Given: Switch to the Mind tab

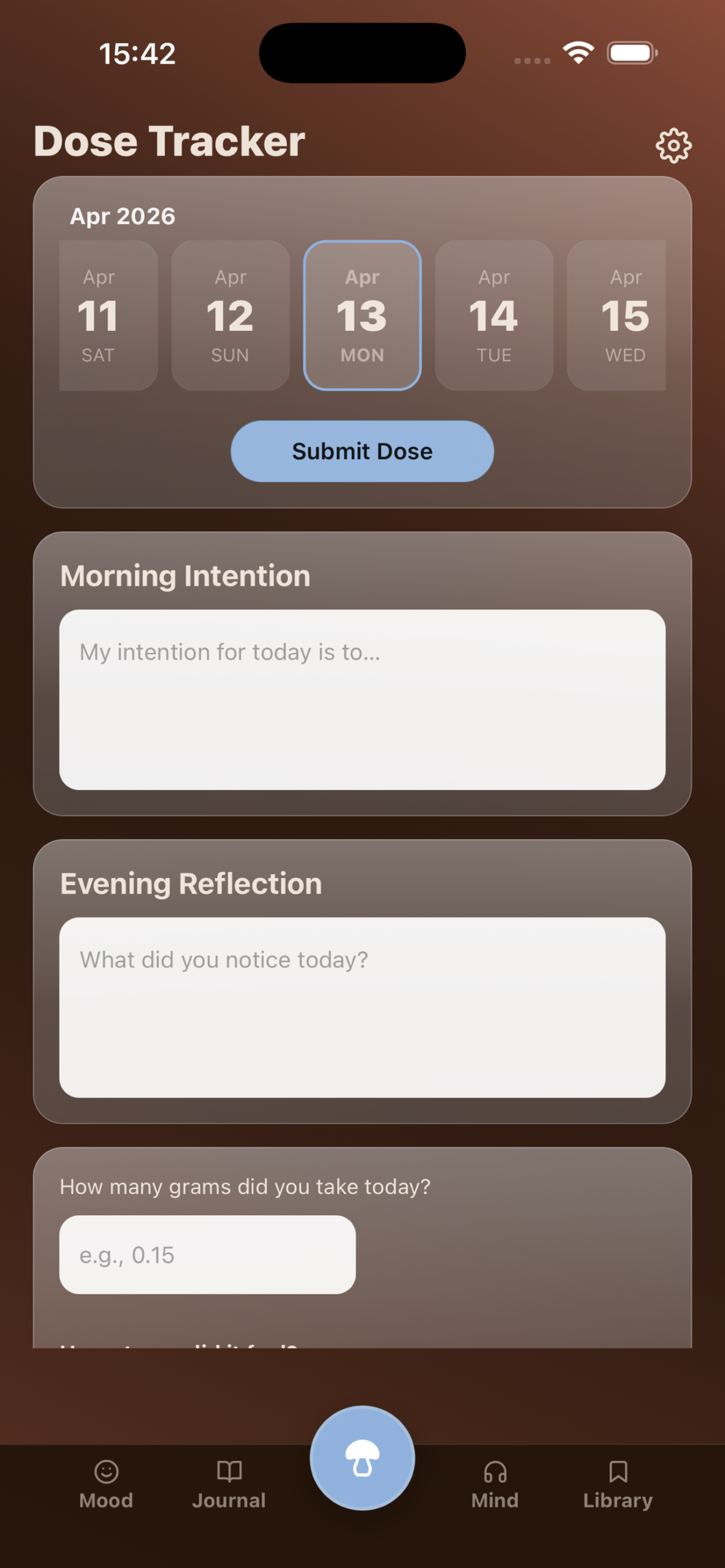Looking at the screenshot, I should (x=495, y=1483).
